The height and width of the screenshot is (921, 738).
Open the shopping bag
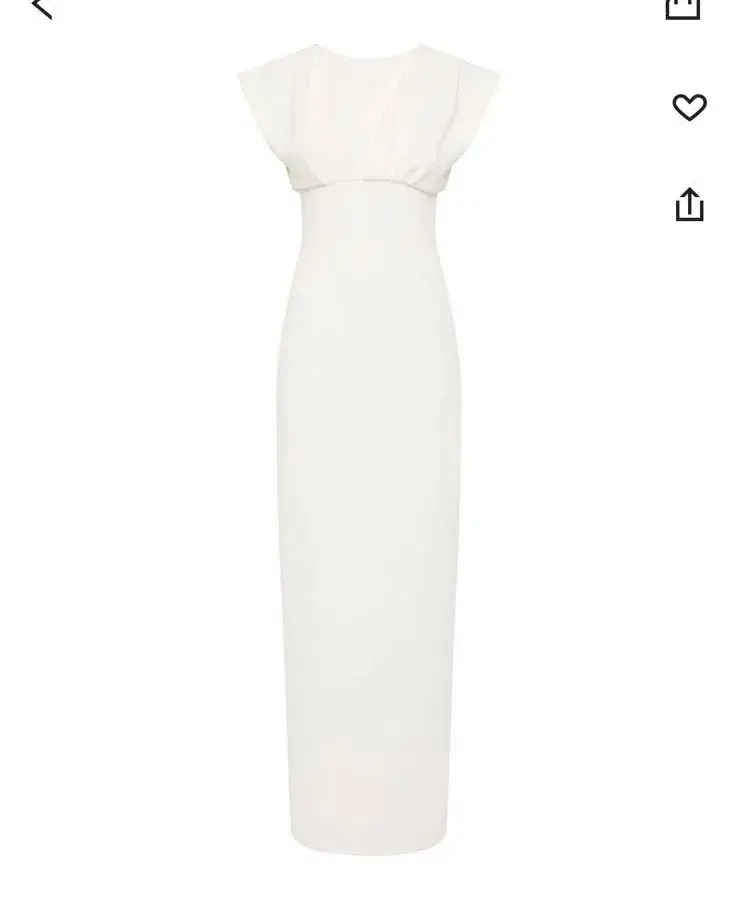[683, 8]
